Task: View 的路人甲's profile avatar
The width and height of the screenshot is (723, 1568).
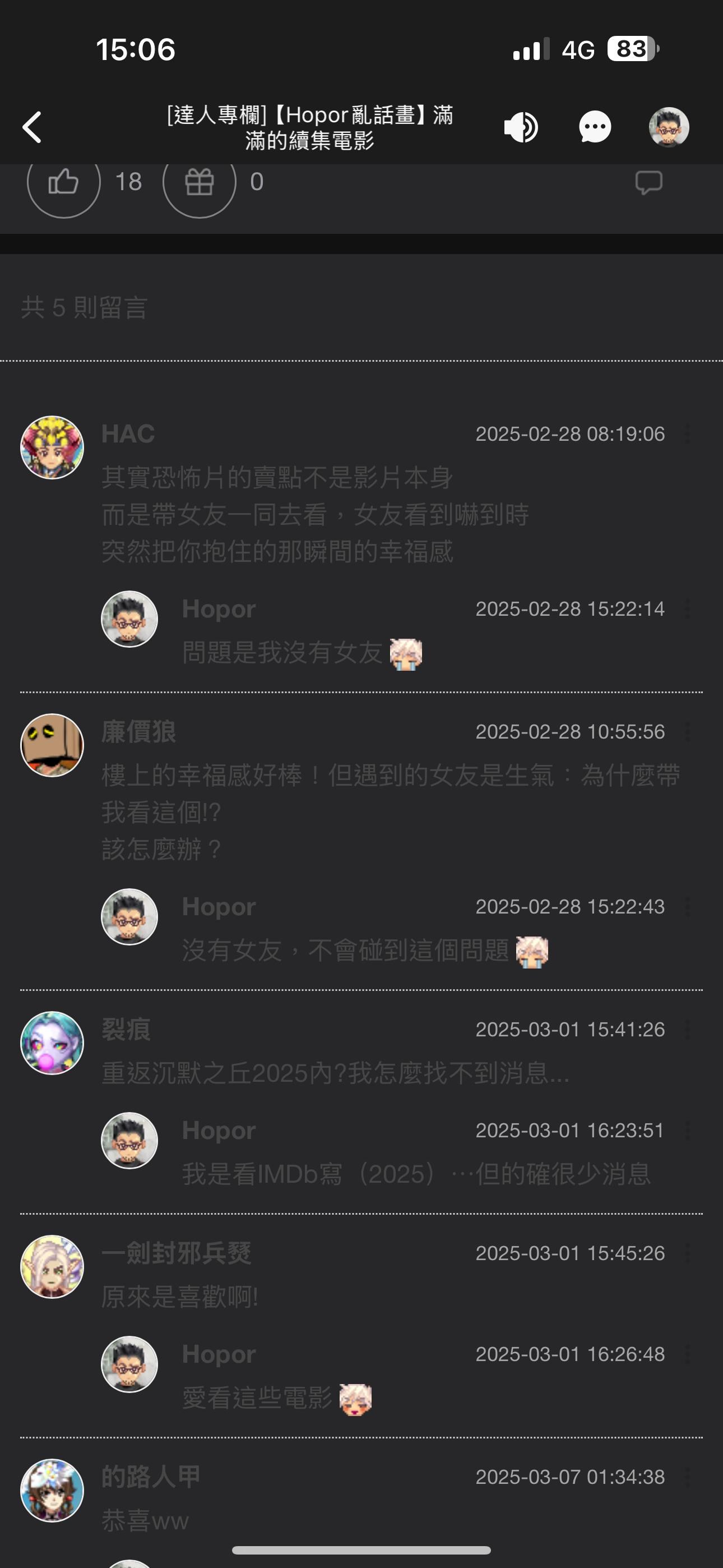Action: (x=52, y=1490)
